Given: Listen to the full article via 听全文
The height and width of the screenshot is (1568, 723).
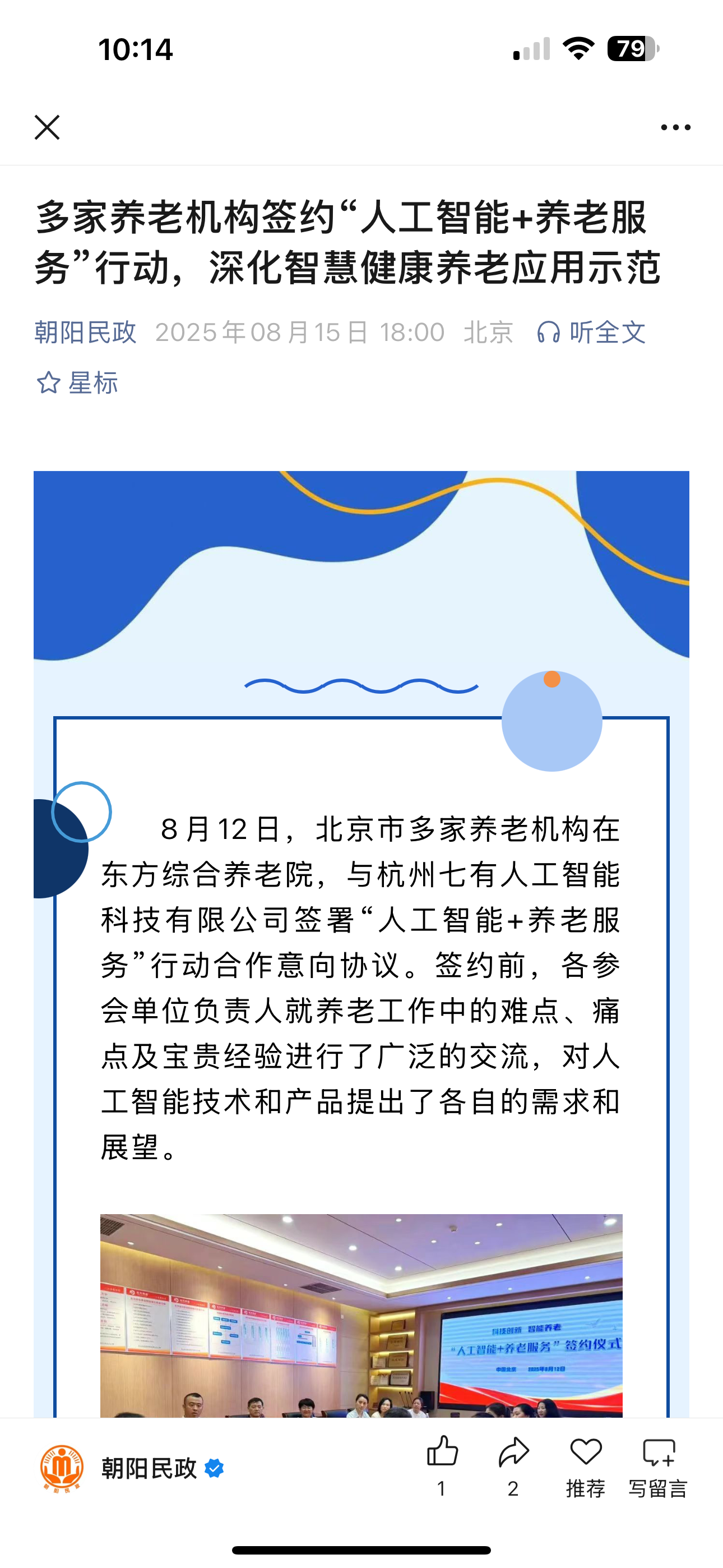Looking at the screenshot, I should pyautogui.click(x=591, y=333).
